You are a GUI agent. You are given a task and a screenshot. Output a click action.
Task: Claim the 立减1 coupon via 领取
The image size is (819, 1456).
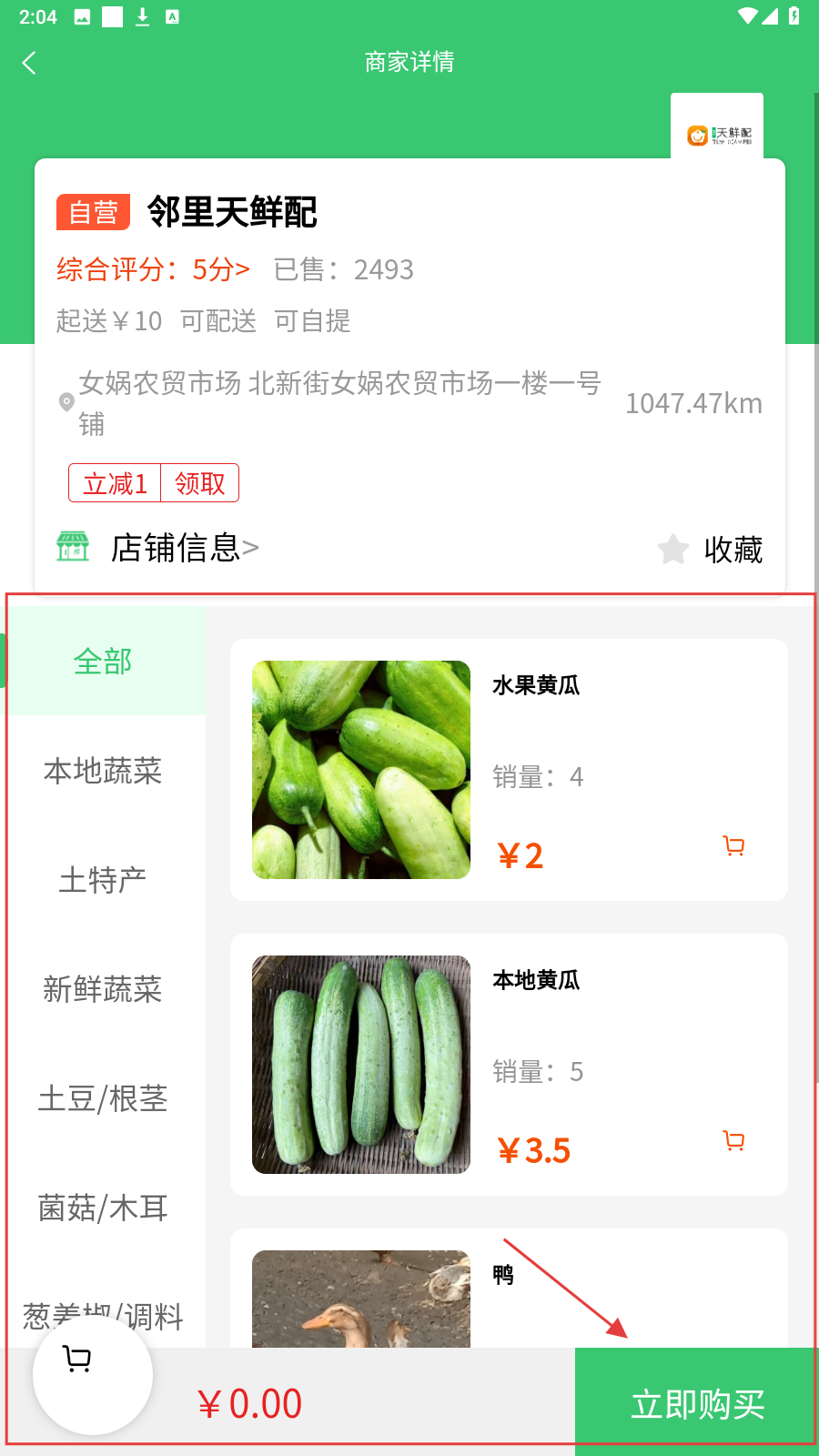click(199, 483)
